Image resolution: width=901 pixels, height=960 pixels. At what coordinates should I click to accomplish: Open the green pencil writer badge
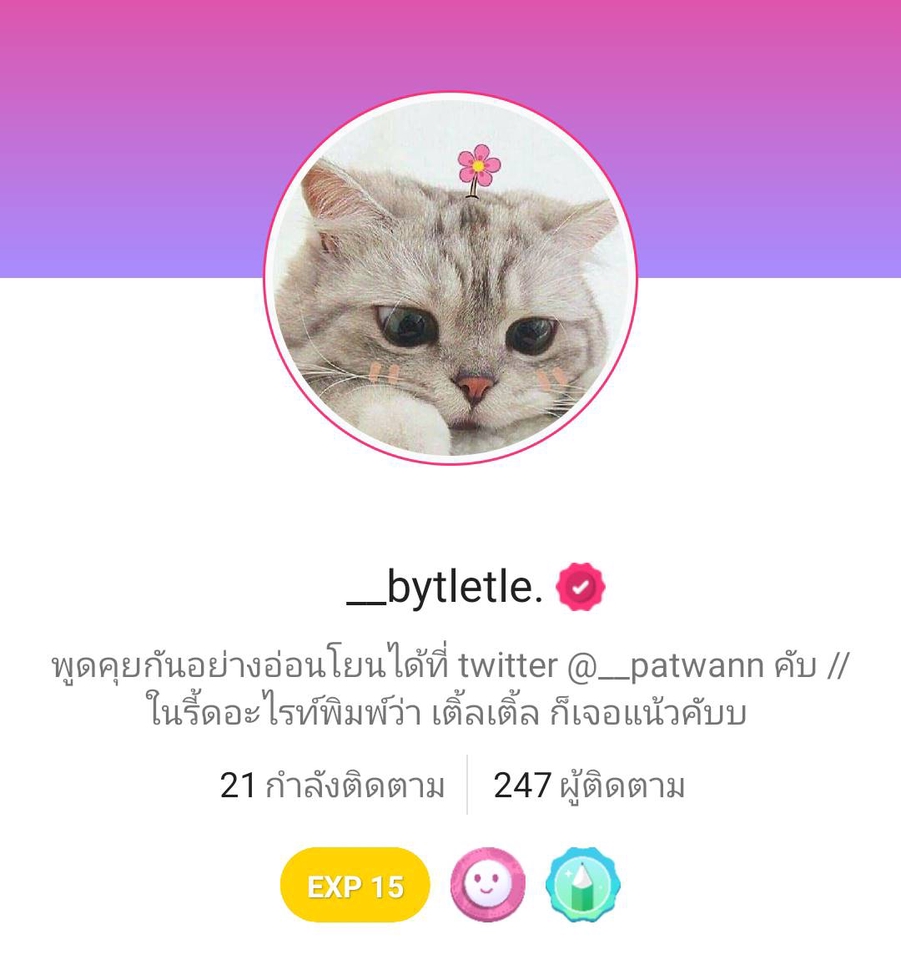coord(582,885)
